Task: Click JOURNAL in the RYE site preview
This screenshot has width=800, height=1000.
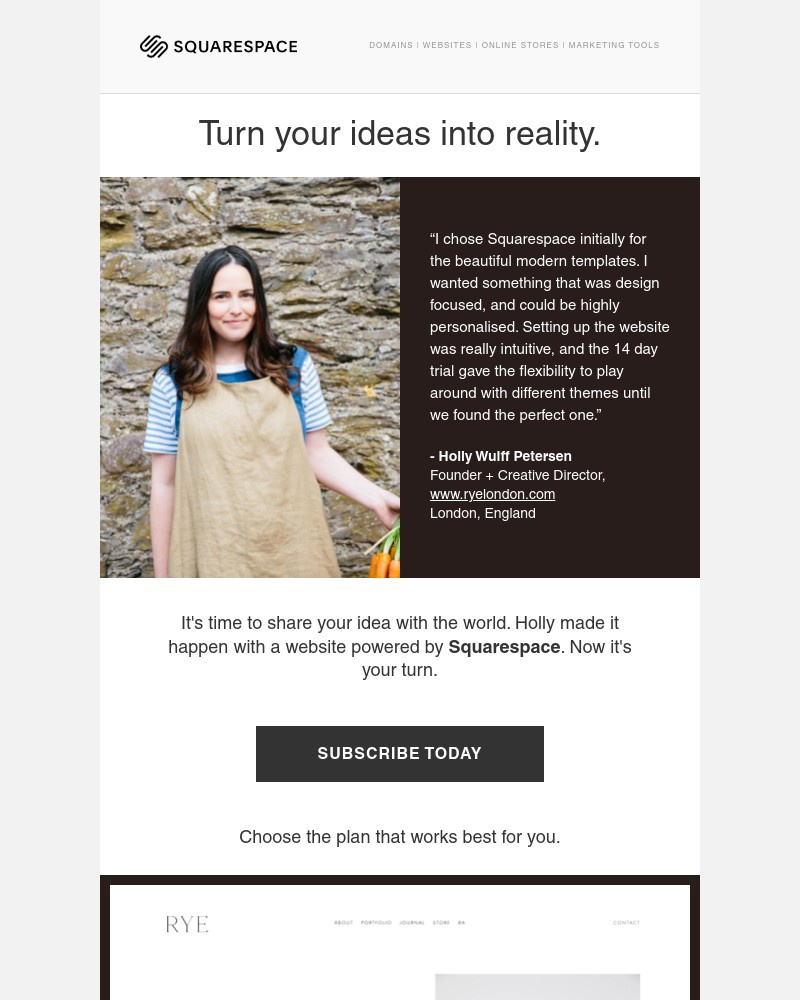Action: pos(410,924)
